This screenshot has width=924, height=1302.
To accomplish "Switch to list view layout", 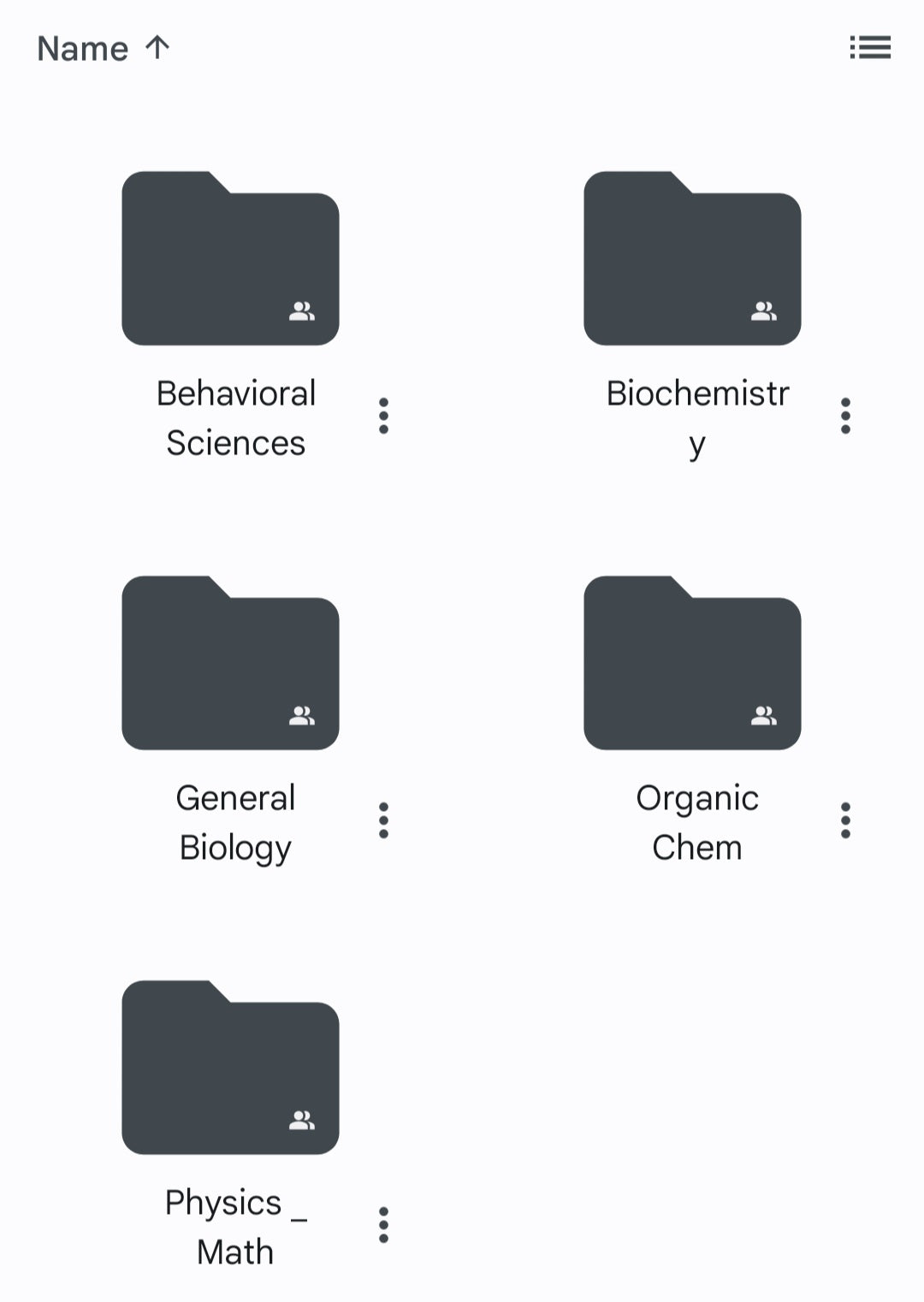I will tap(870, 48).
